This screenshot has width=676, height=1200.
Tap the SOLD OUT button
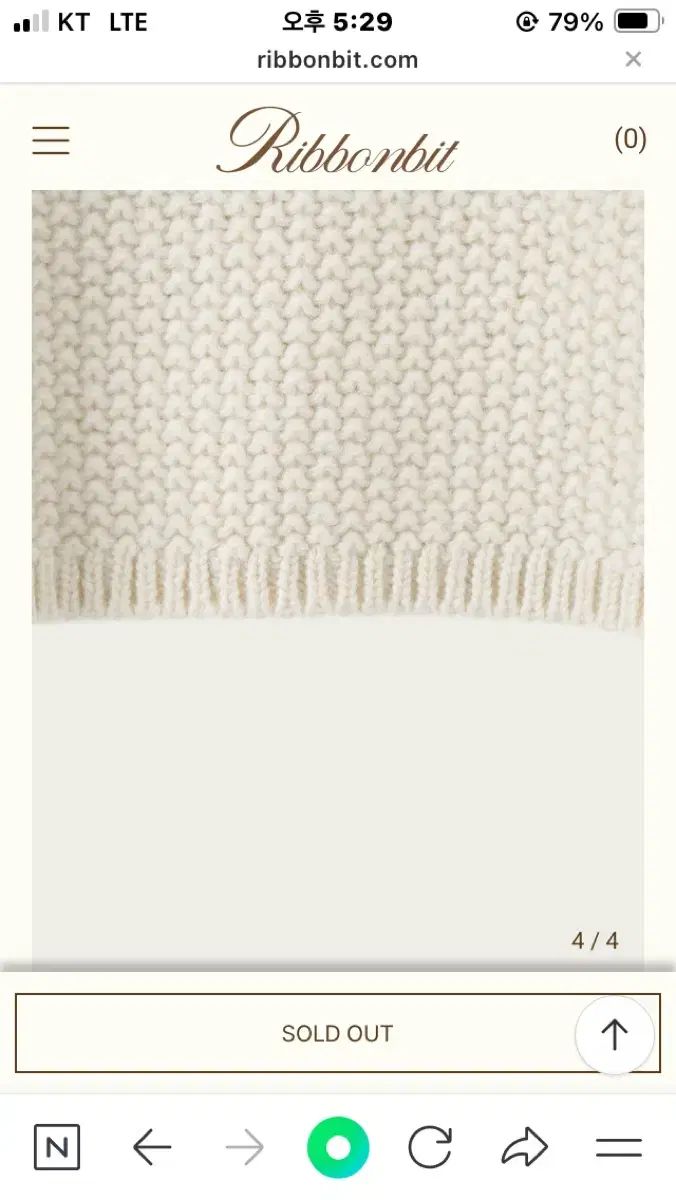[300, 1033]
